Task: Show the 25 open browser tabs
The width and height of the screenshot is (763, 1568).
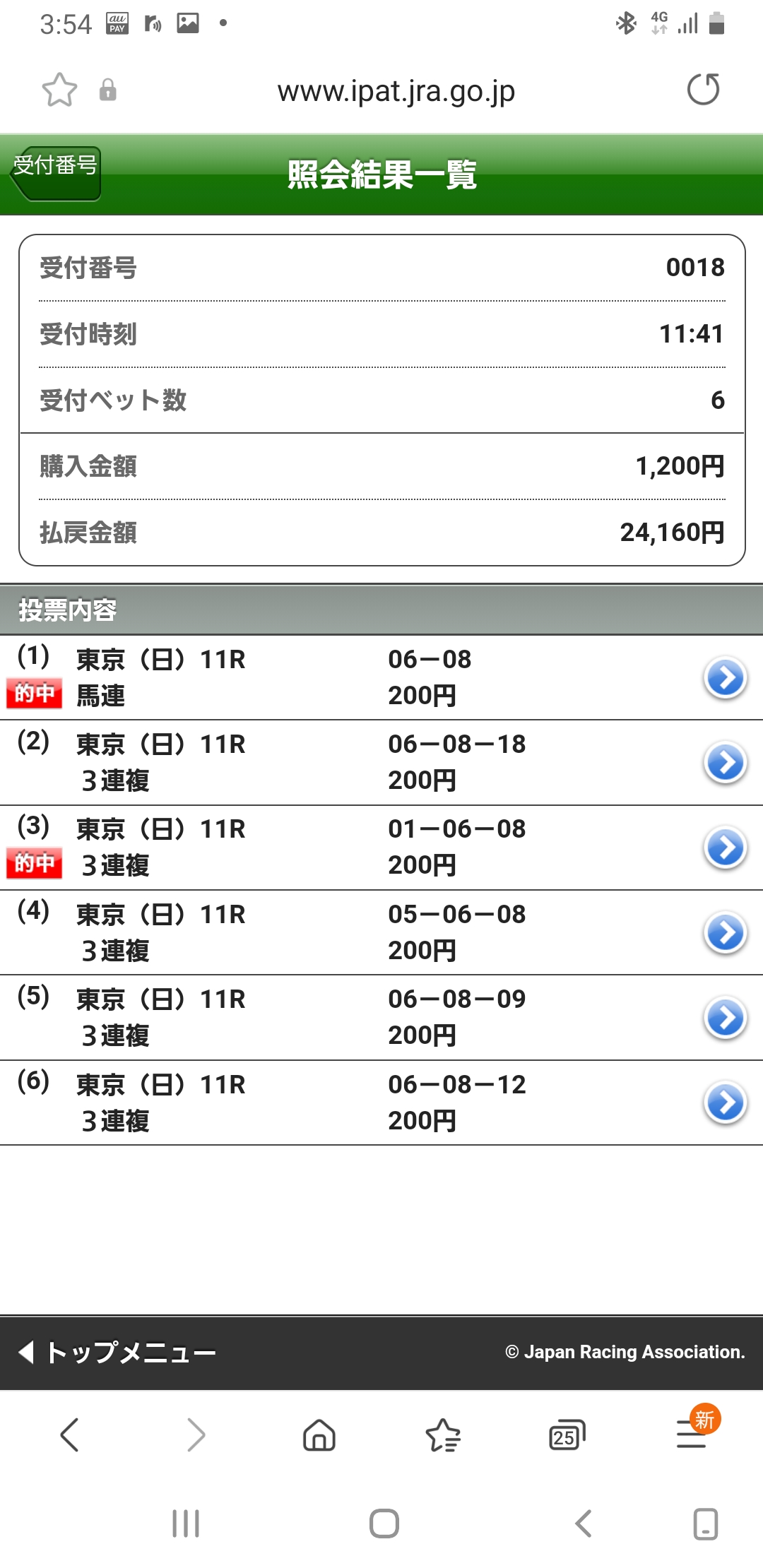Action: (x=567, y=1435)
